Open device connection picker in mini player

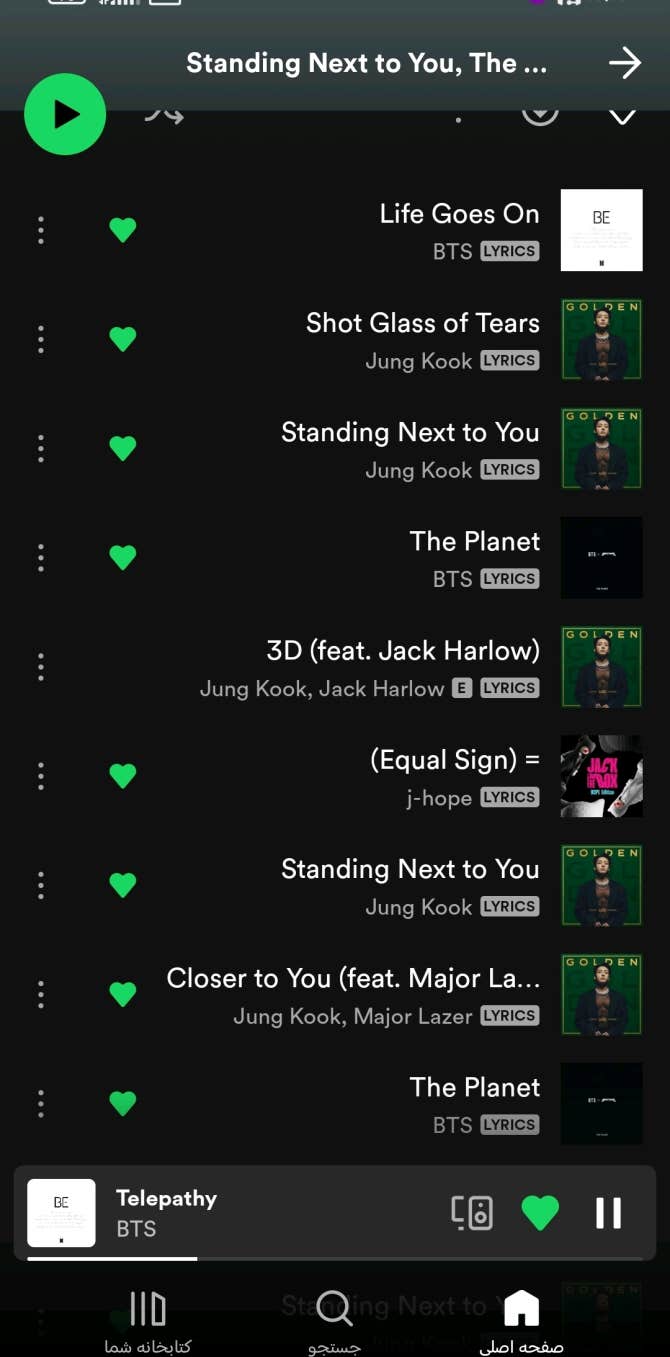point(472,1213)
